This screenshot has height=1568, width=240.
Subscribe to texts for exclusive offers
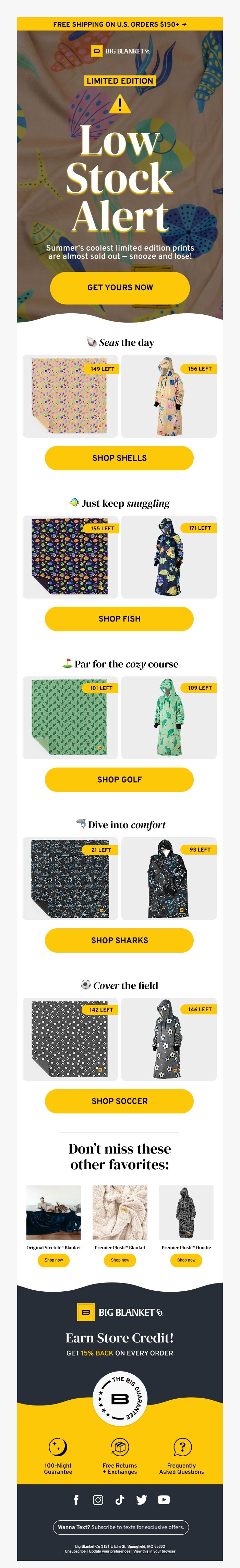(120, 1527)
